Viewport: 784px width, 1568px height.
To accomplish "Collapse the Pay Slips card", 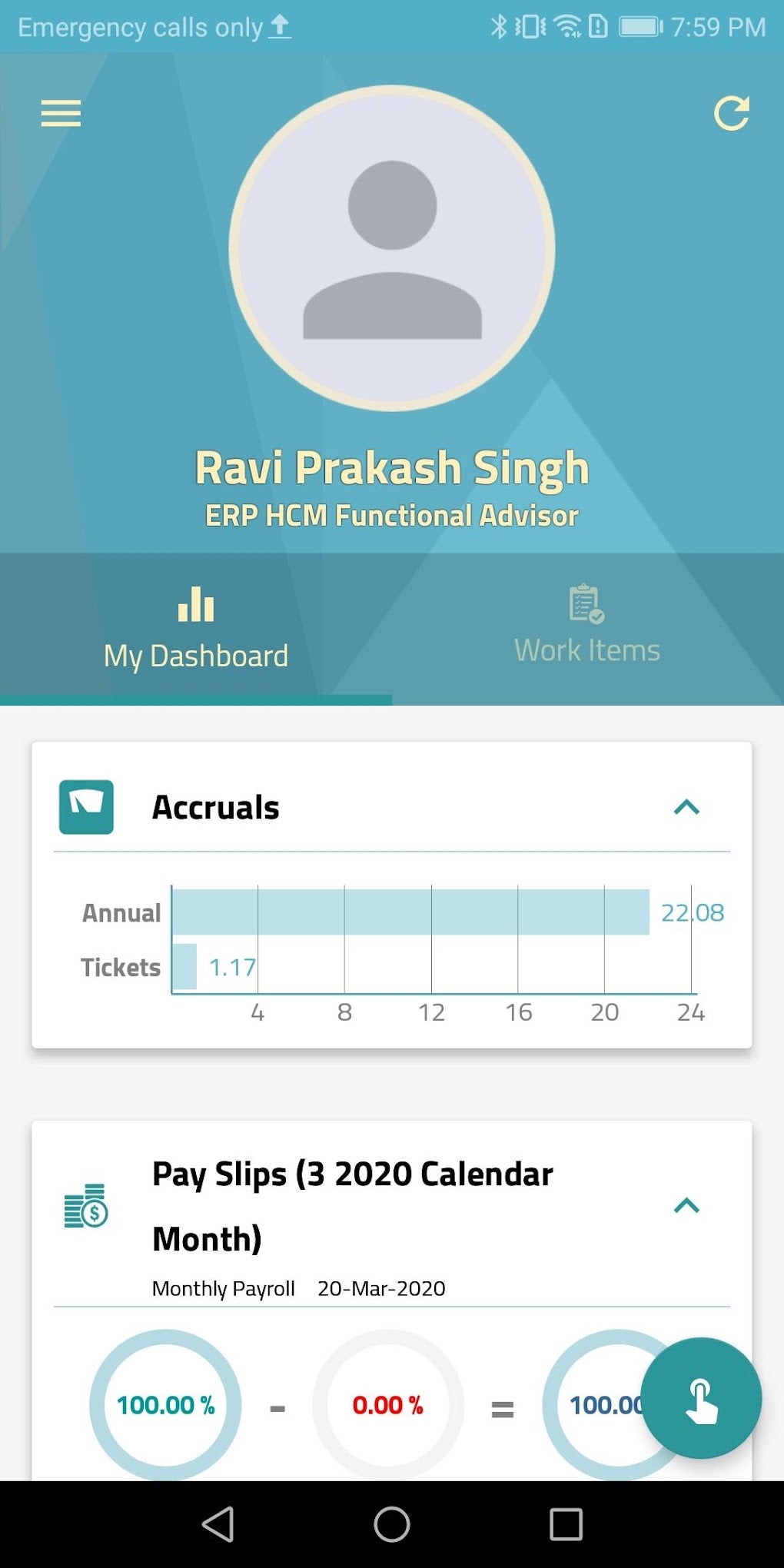I will pyautogui.click(x=686, y=1205).
